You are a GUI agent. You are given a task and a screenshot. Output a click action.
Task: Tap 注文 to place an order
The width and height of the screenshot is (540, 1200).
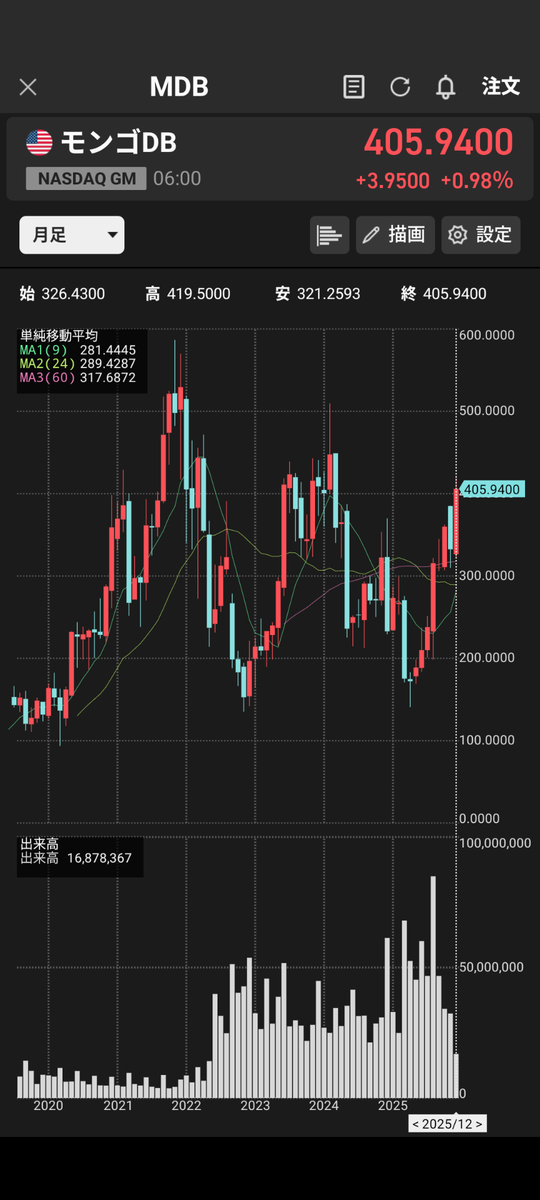(x=501, y=86)
